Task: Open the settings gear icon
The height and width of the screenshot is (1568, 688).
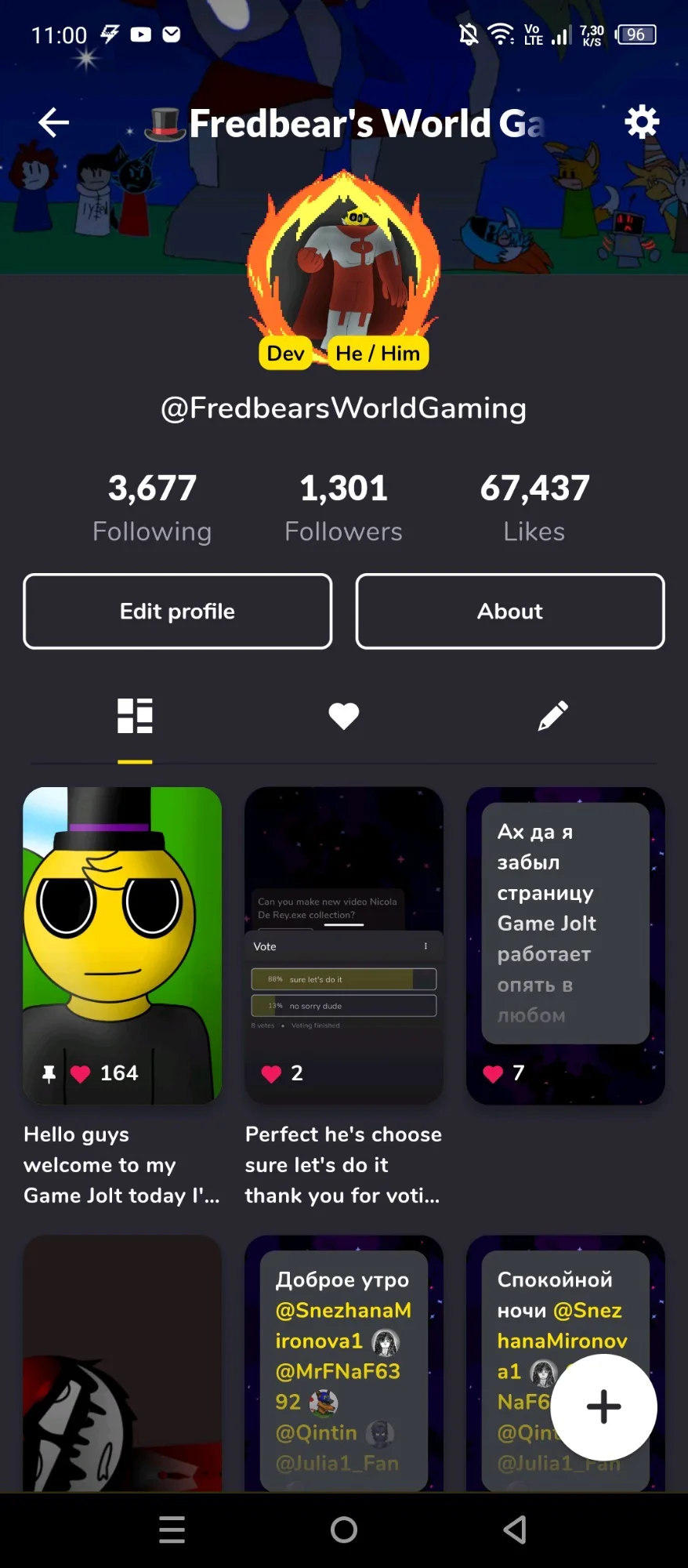Action: pyautogui.click(x=642, y=122)
